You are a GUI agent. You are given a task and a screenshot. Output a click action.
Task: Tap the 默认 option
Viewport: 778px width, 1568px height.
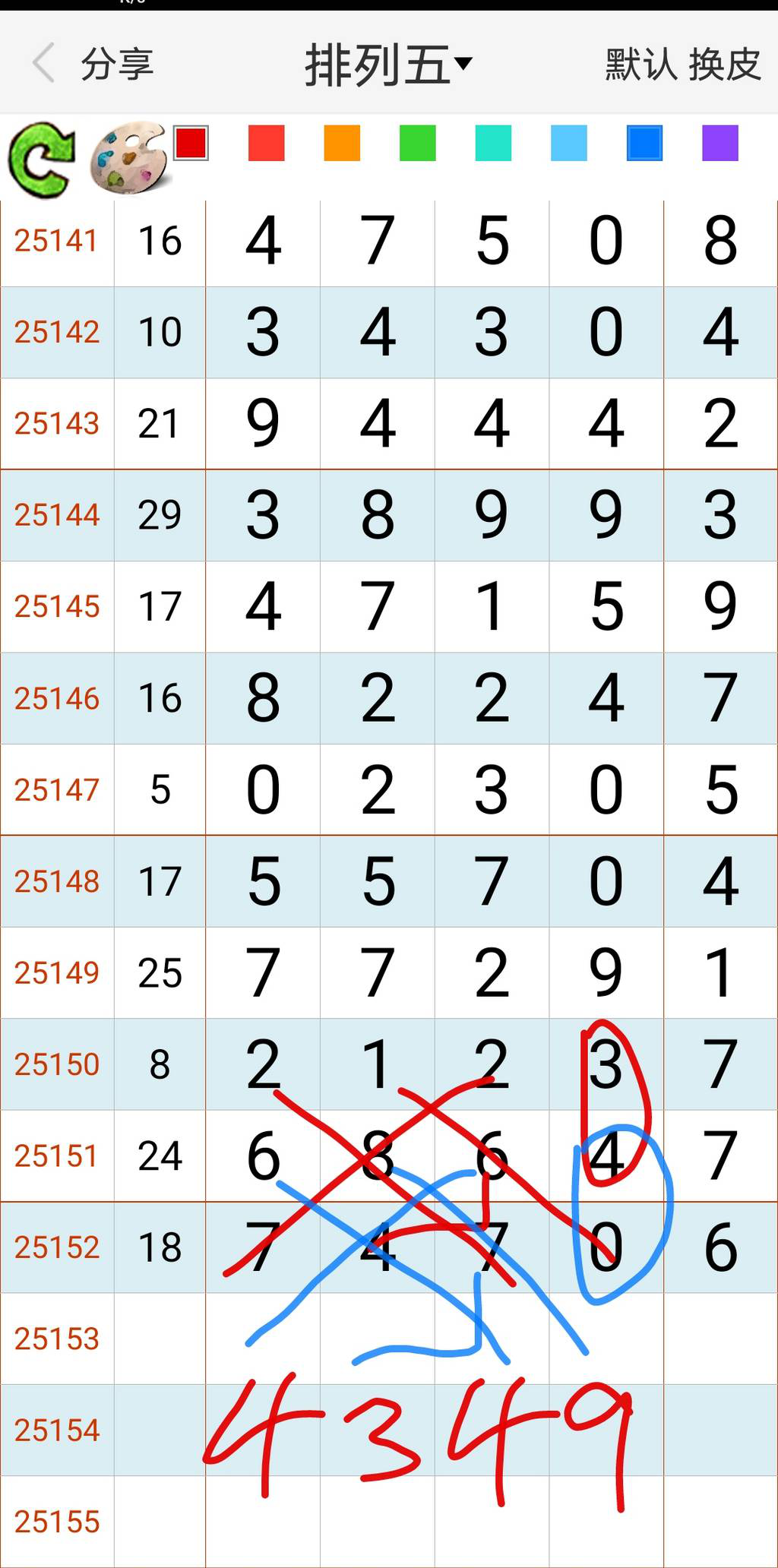pyautogui.click(x=640, y=65)
